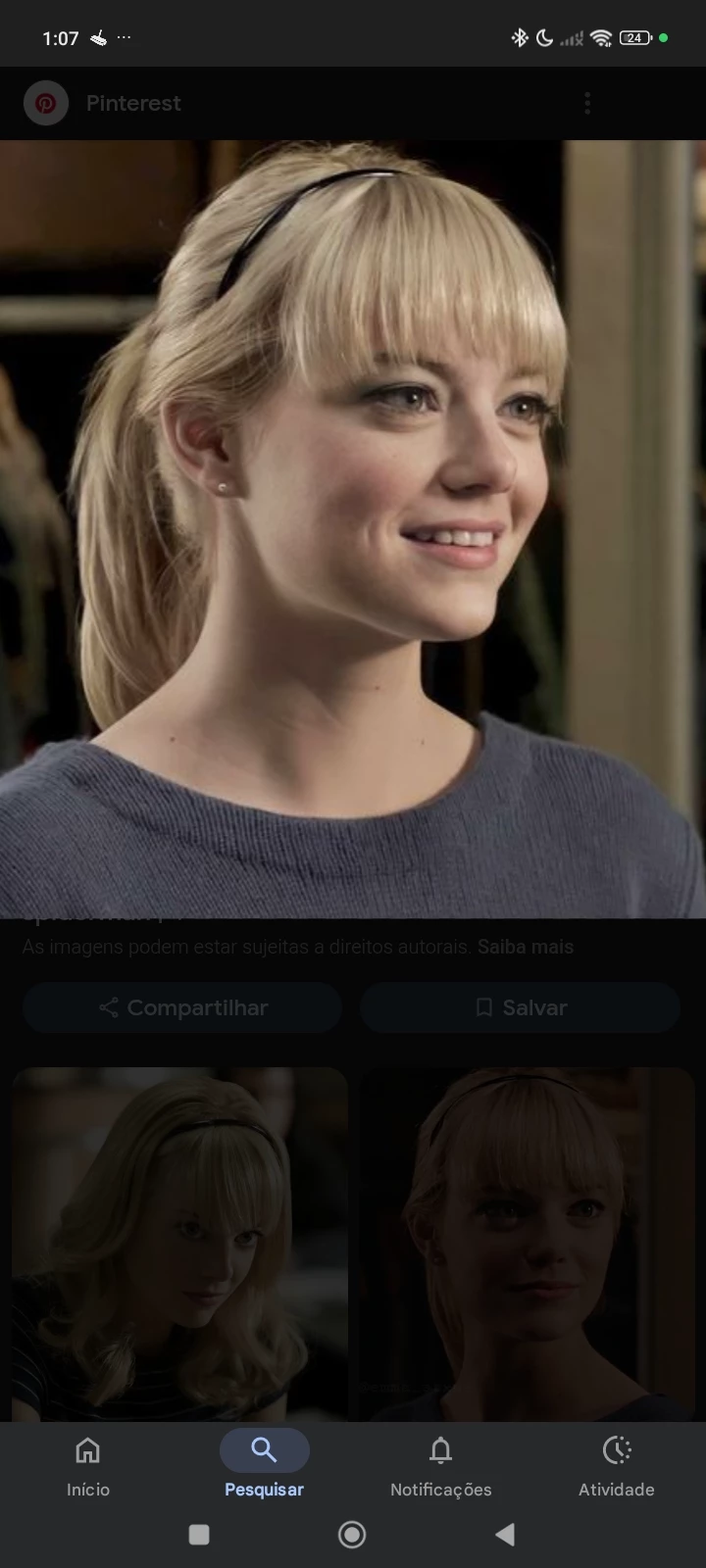Open the related image with wavy hair
This screenshot has height=1568, width=706.
pos(179,1243)
